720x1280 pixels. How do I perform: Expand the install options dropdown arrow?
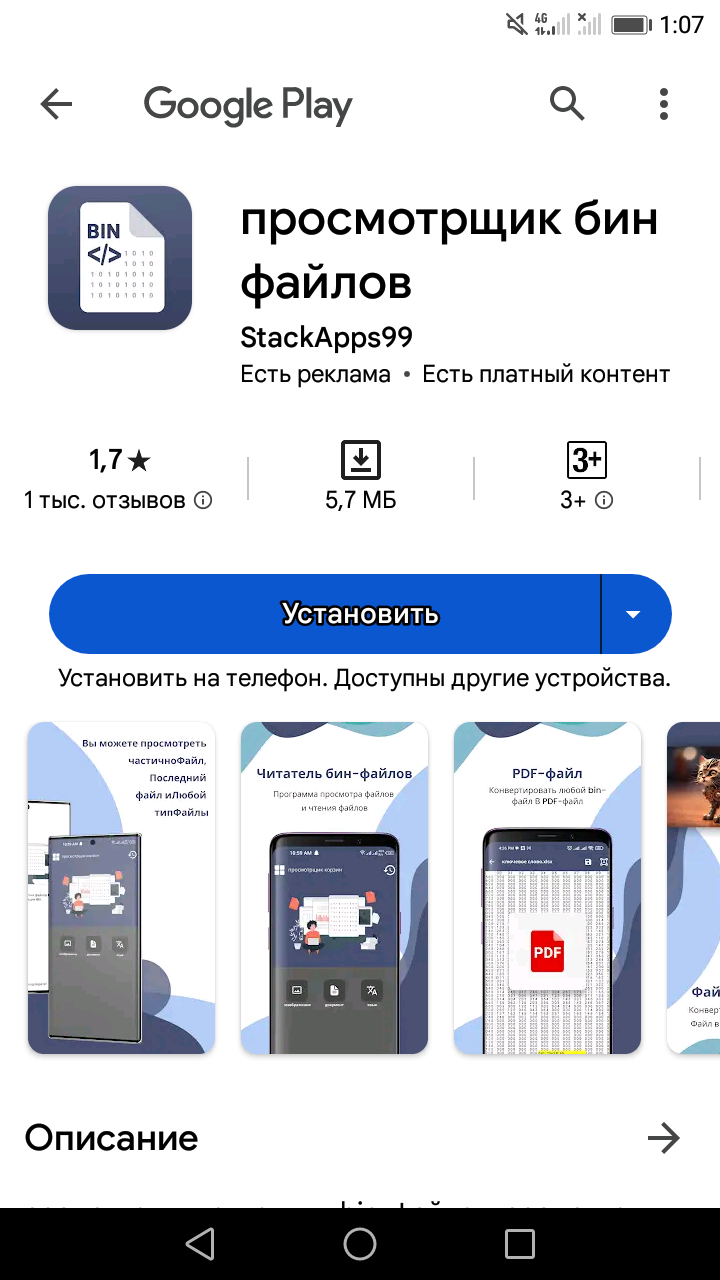634,614
